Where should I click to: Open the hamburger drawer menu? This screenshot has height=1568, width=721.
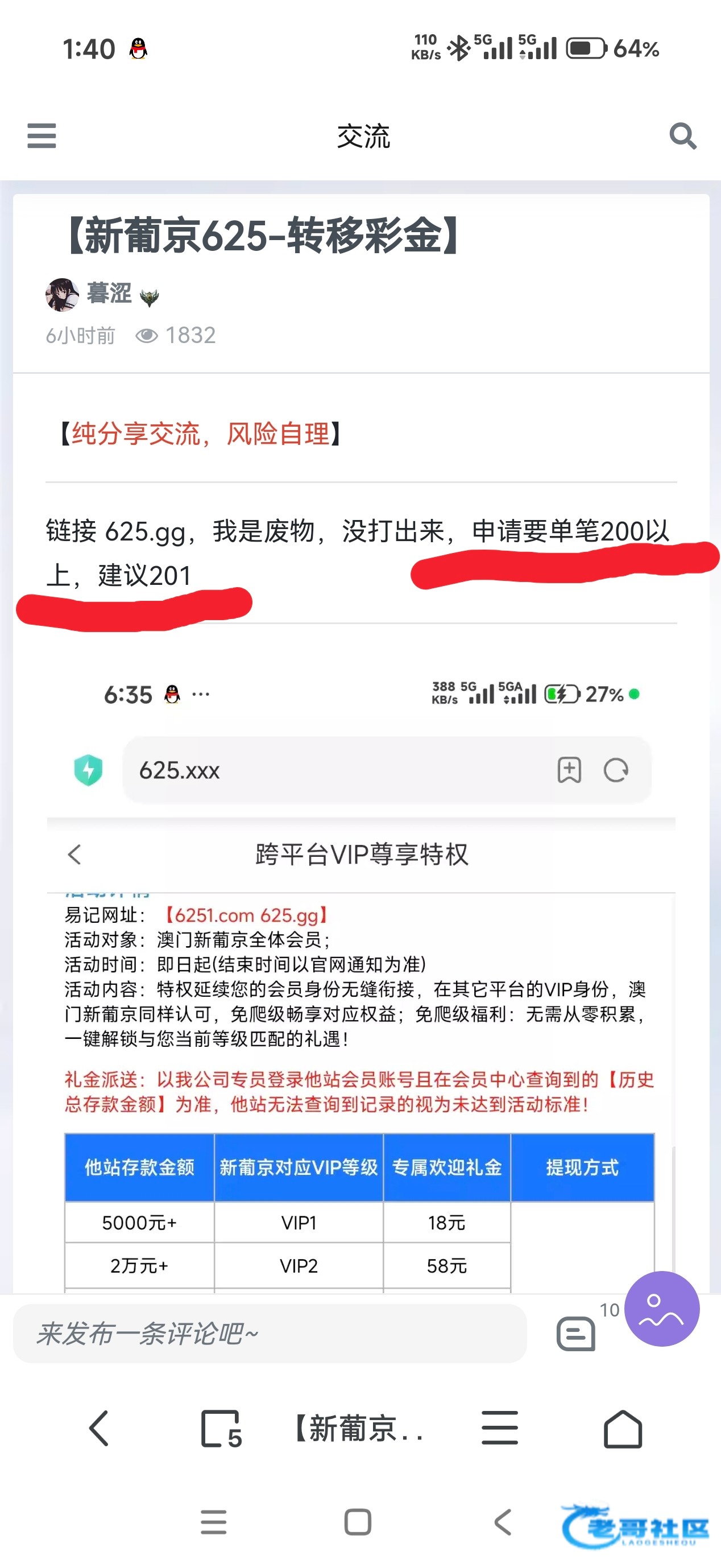coord(42,135)
